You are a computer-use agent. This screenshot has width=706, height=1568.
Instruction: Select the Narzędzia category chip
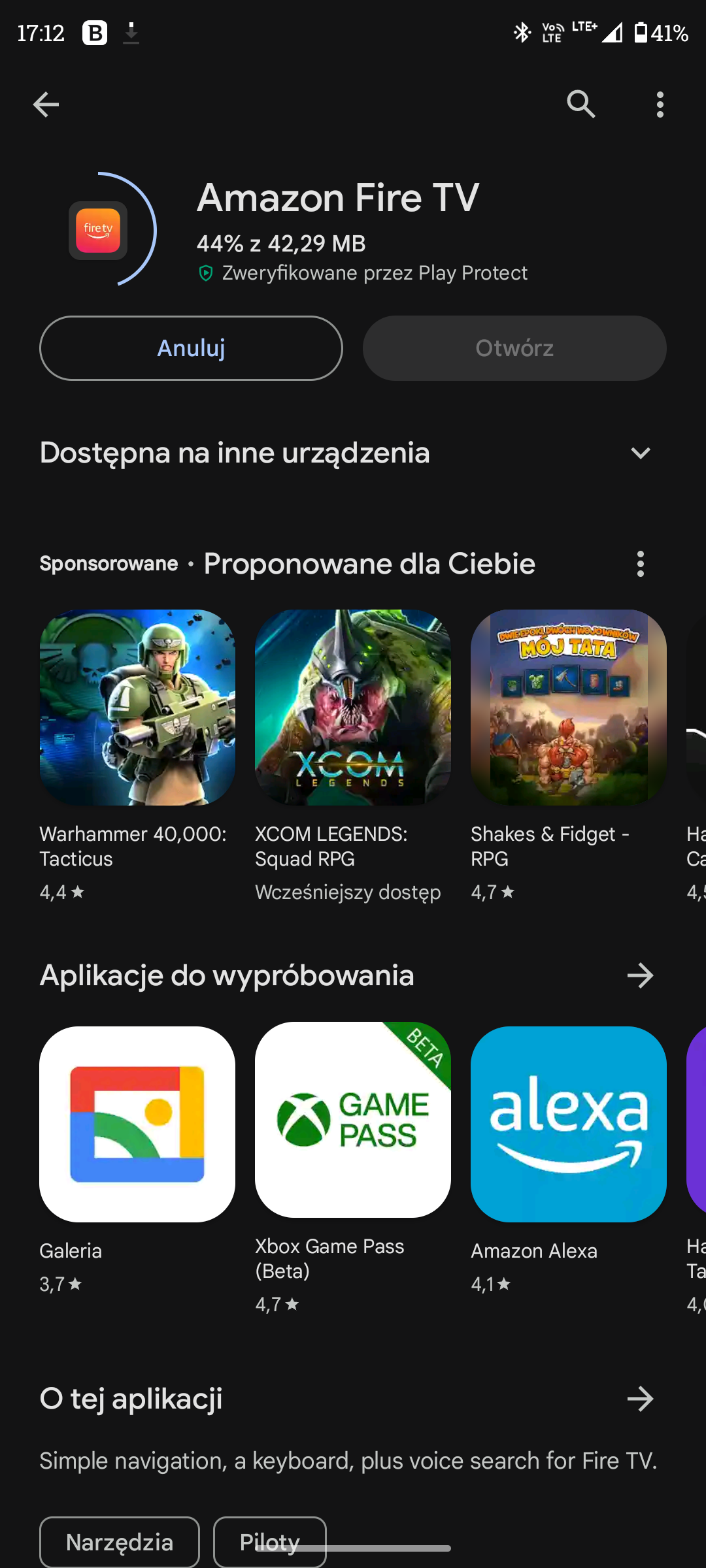pyautogui.click(x=120, y=1543)
